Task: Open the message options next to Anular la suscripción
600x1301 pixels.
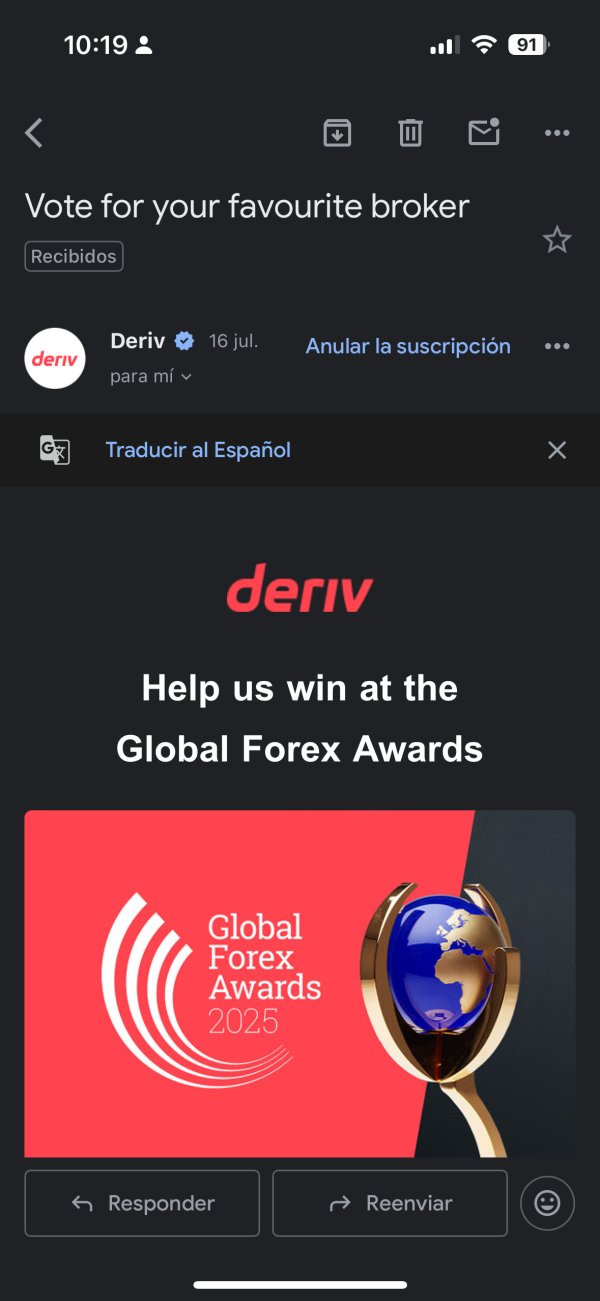Action: (557, 346)
